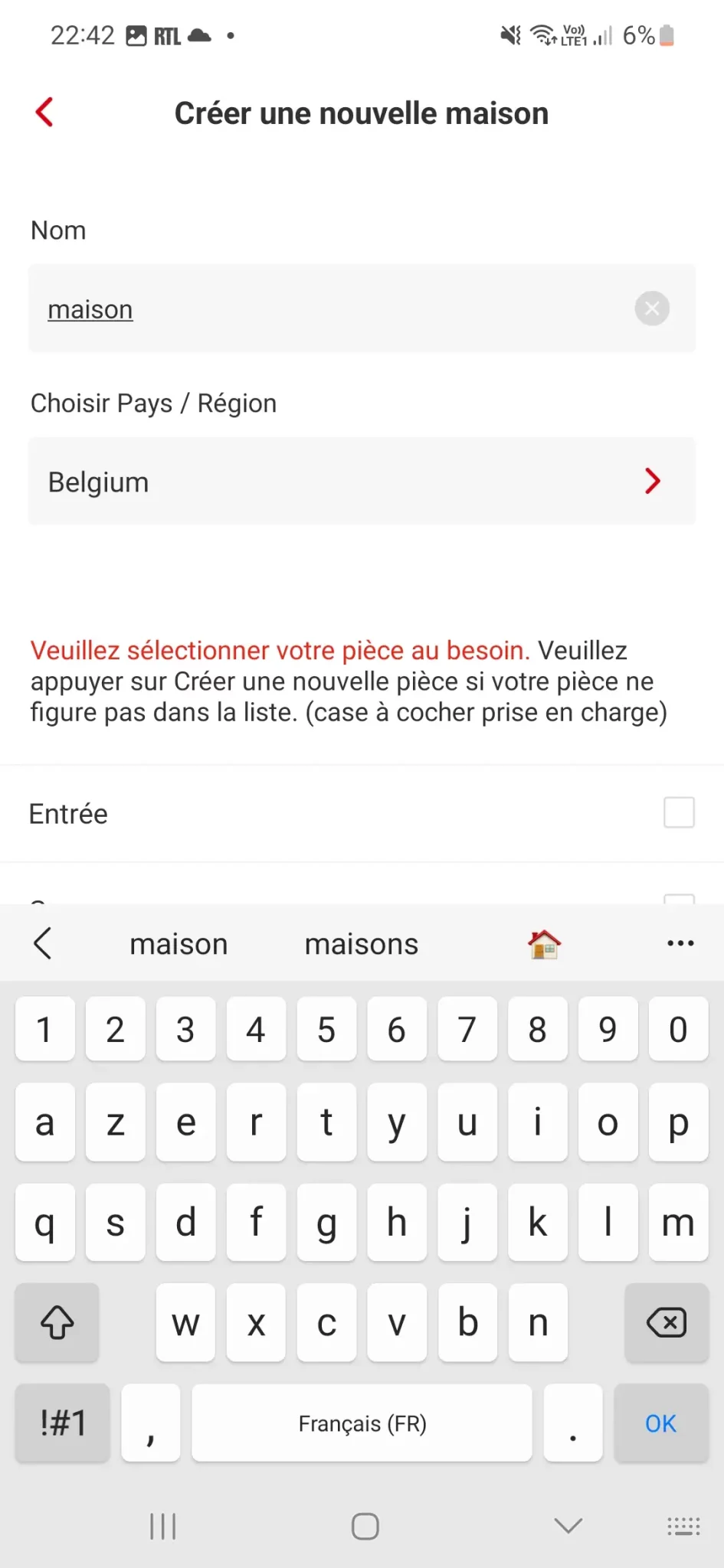Insert the house emoji suggestion
The image size is (724, 1568).
[x=545, y=944]
